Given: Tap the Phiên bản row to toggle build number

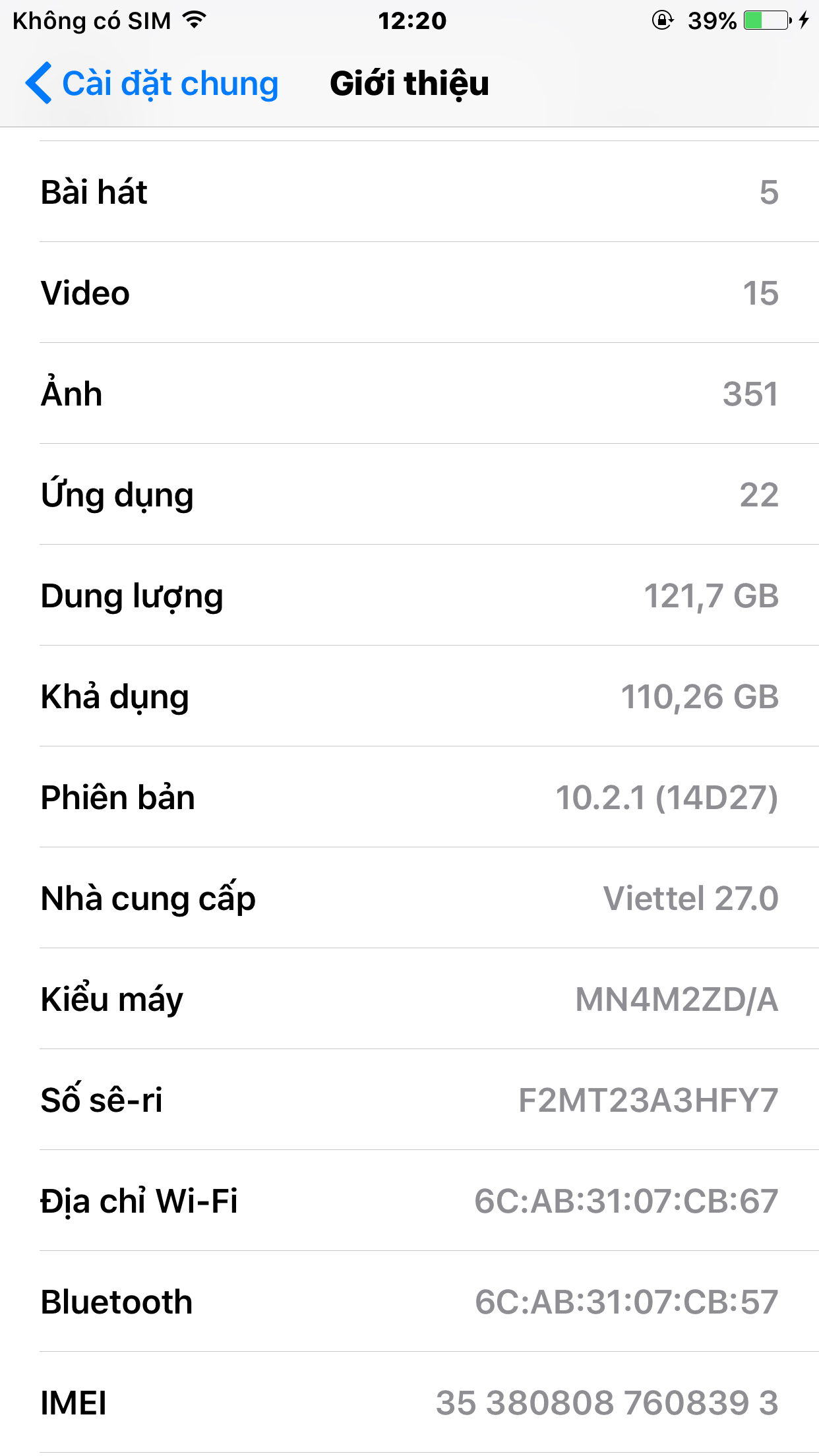Looking at the screenshot, I should 409,797.
